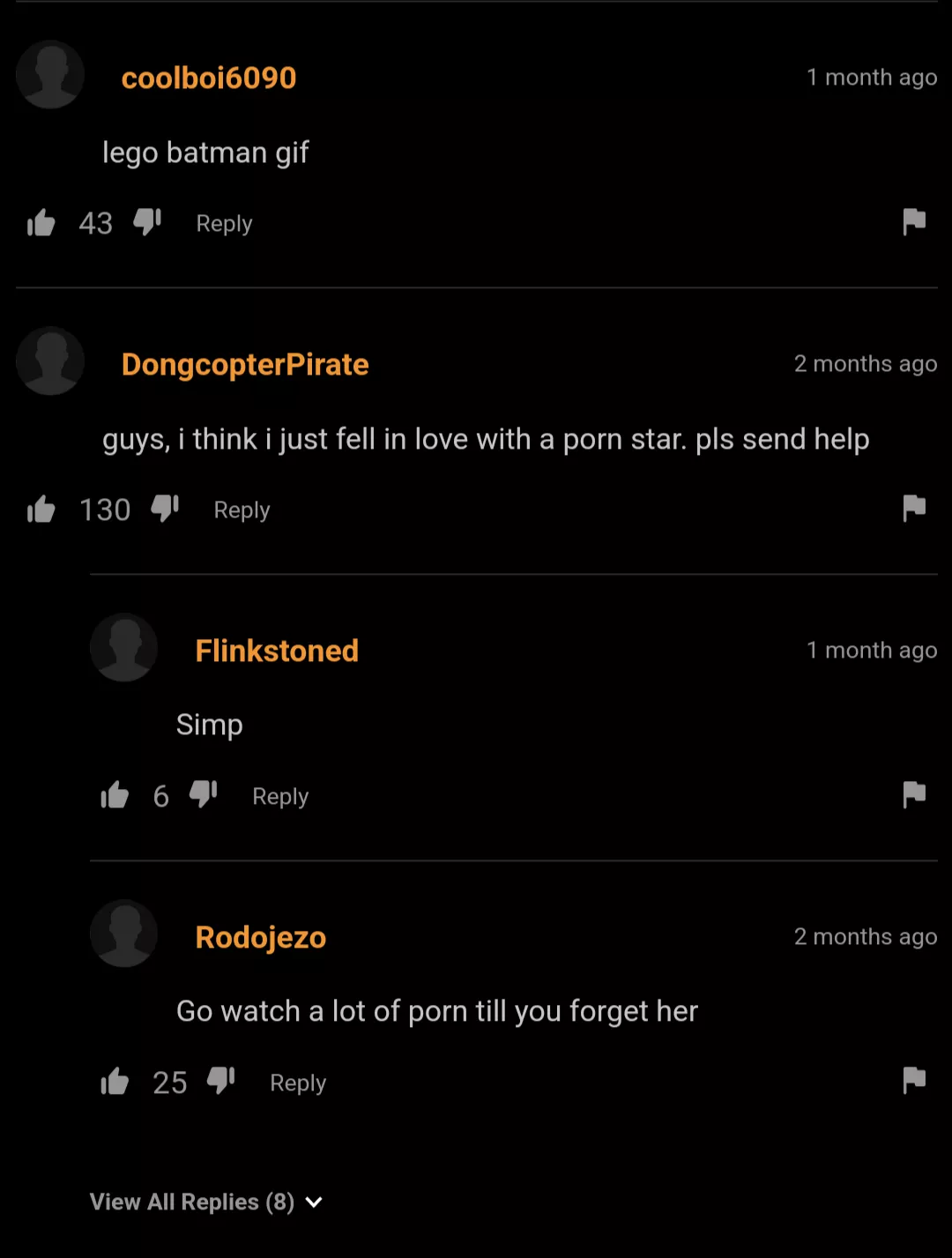Screen dimensions: 952x1258
Task: Flag Flinkstoned's reply
Action: pyautogui.click(x=914, y=794)
